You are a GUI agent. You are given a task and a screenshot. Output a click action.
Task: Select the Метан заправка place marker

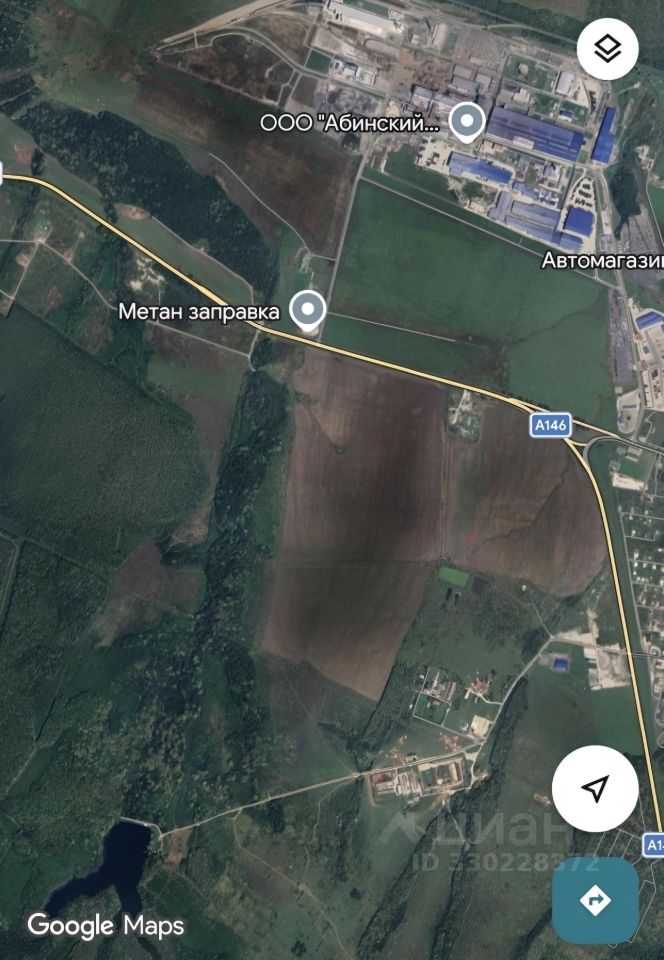(307, 312)
